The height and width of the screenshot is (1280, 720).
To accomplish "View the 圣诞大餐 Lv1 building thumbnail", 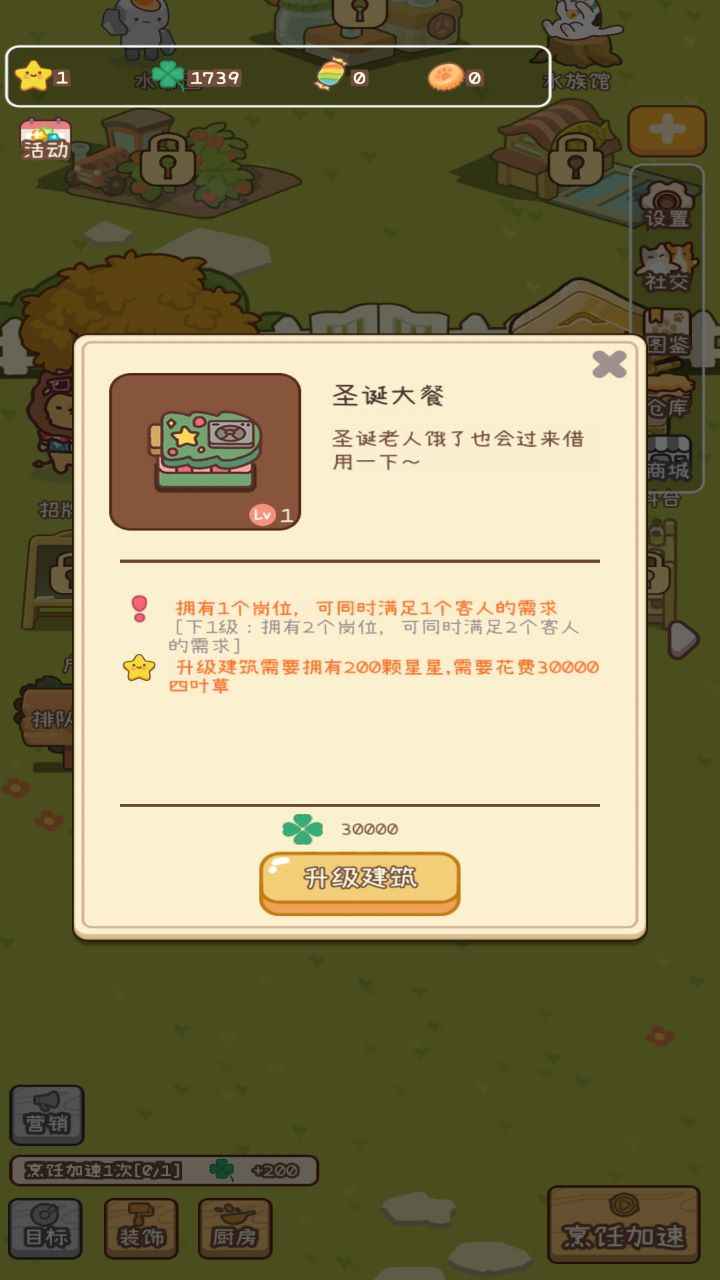I will (205, 451).
